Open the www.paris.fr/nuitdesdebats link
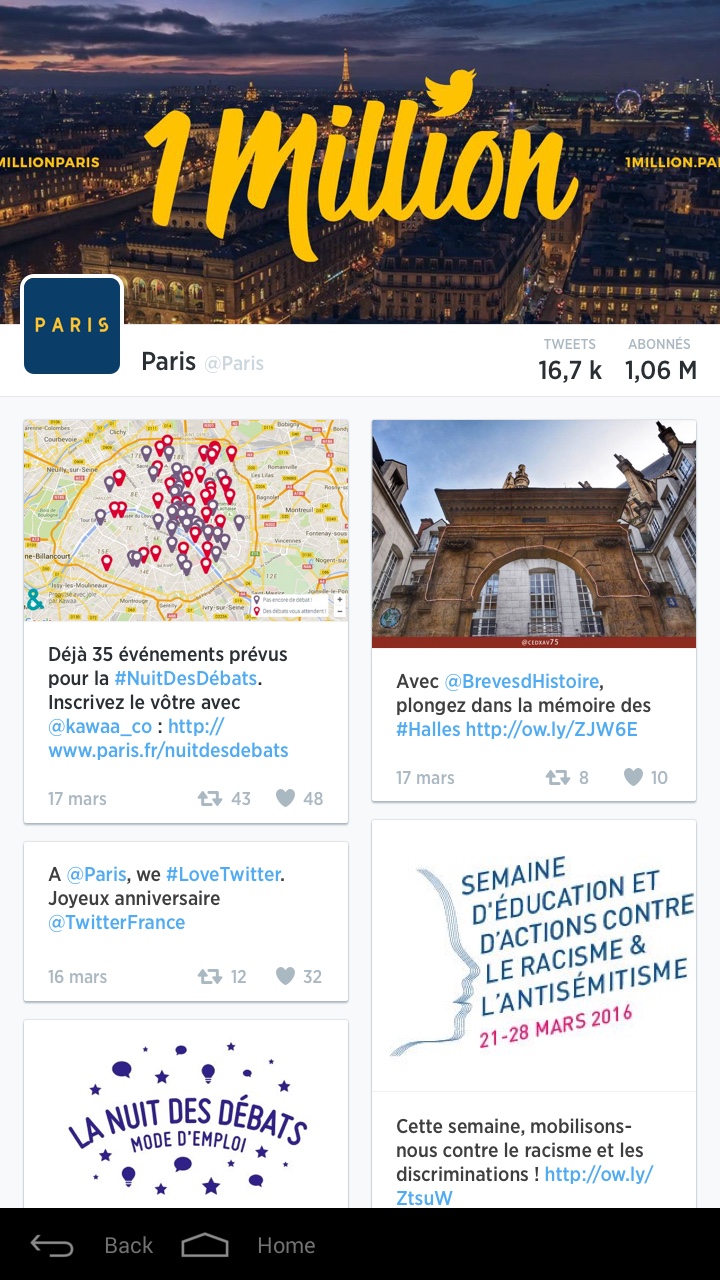This screenshot has width=720, height=1280. click(x=168, y=738)
